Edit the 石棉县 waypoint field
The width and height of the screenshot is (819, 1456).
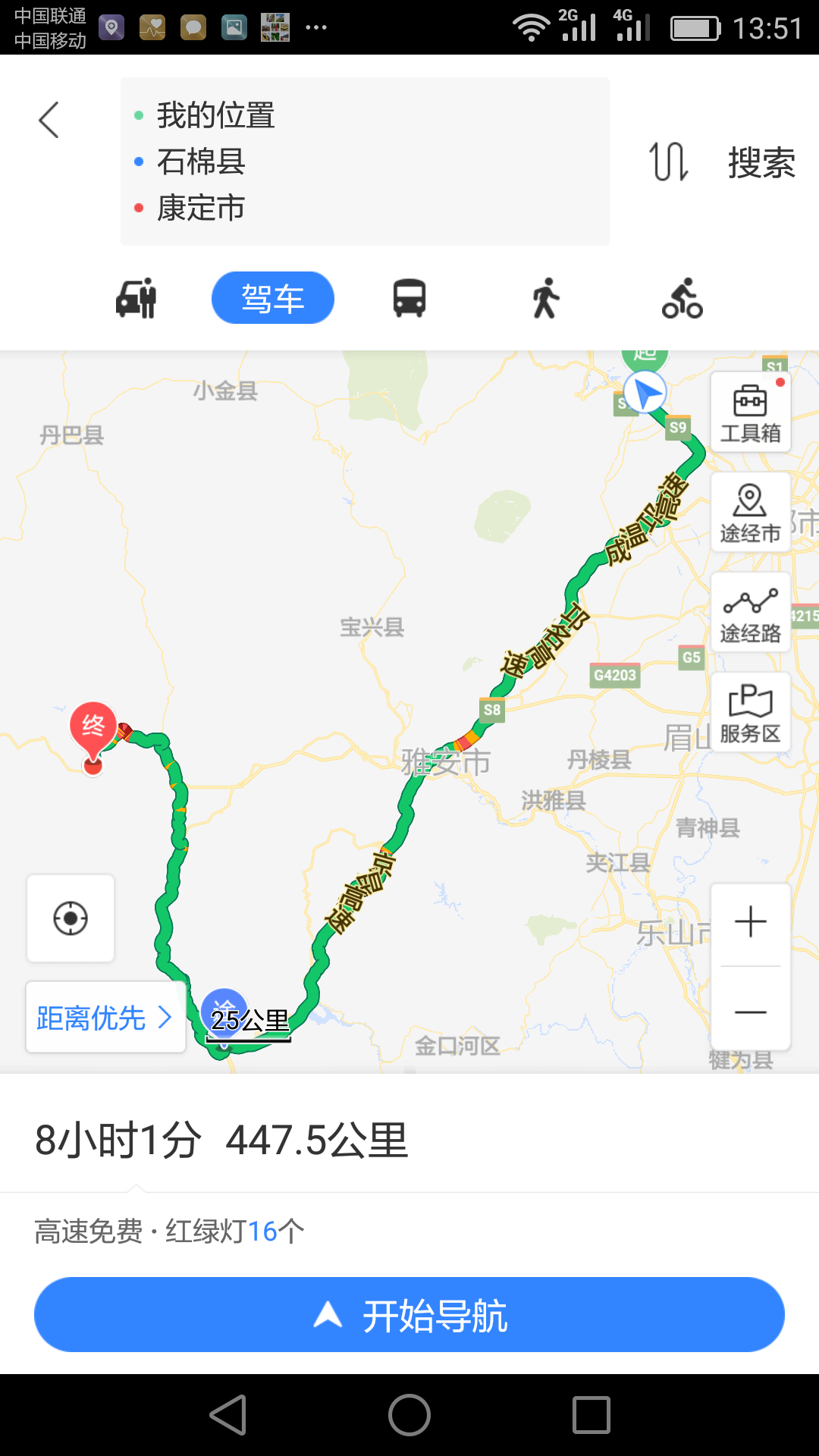[364, 162]
